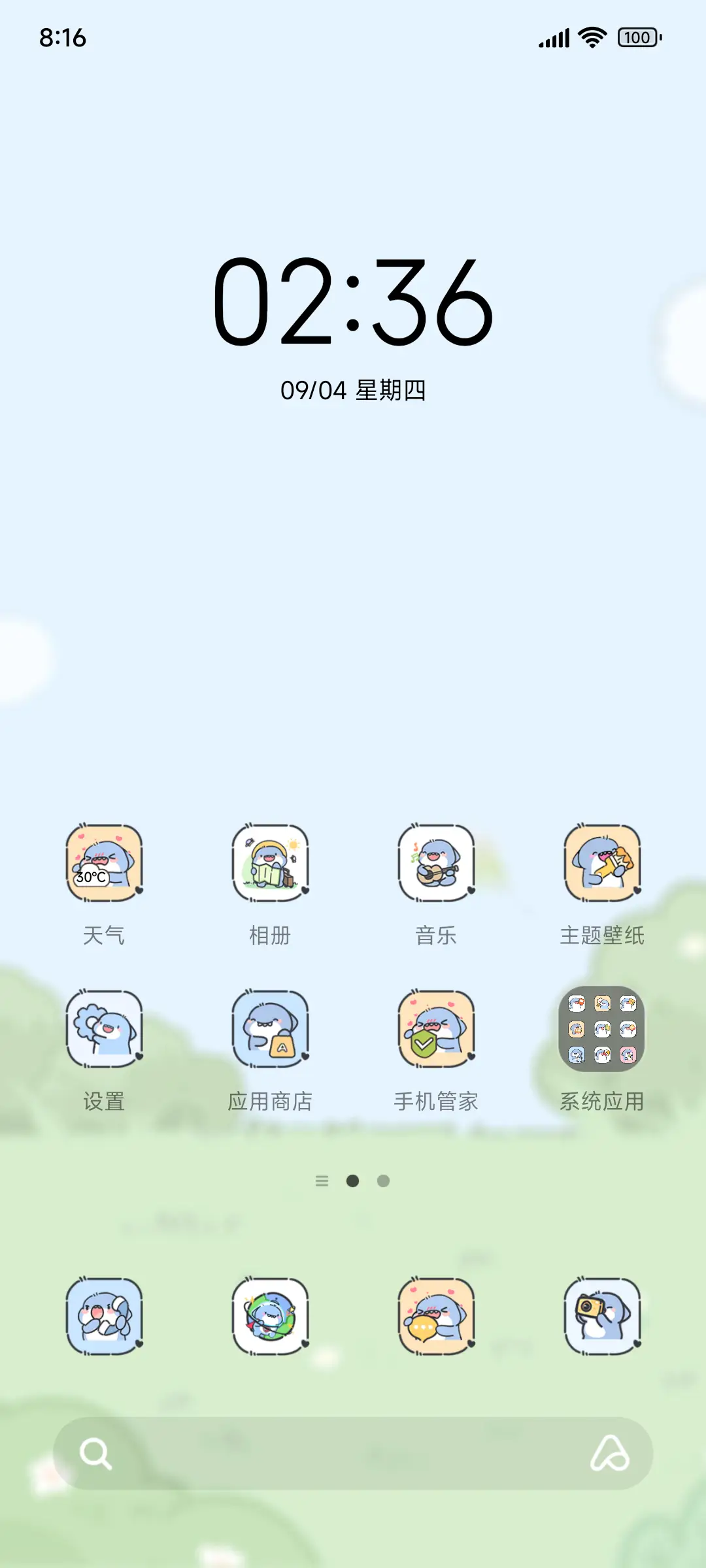Open the 相册 photo album app
This screenshot has width=706, height=1568.
(x=271, y=864)
